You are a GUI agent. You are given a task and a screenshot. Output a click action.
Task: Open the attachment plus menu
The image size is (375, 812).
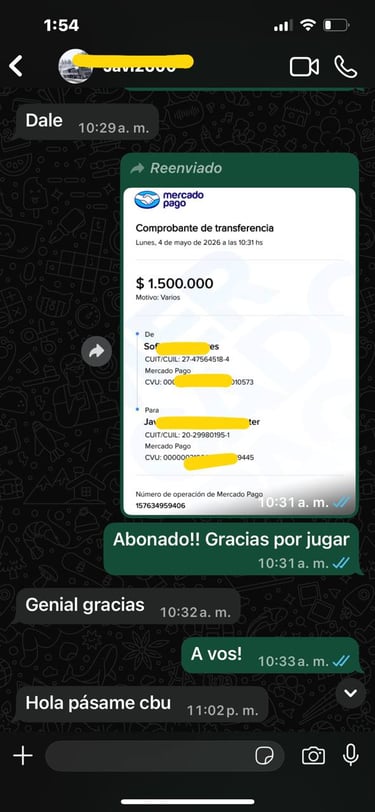point(23,756)
